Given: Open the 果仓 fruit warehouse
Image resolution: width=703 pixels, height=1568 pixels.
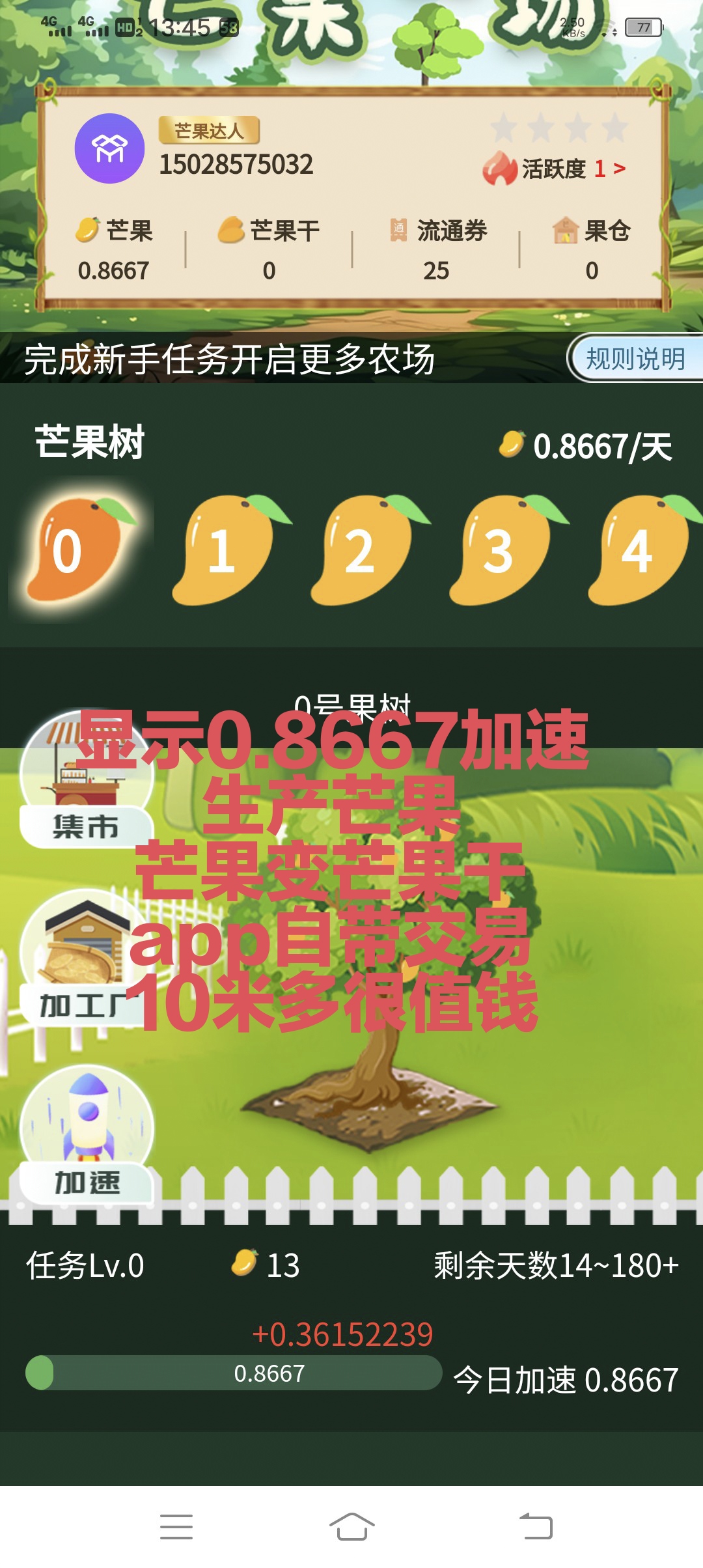Looking at the screenshot, I should click(x=591, y=249).
